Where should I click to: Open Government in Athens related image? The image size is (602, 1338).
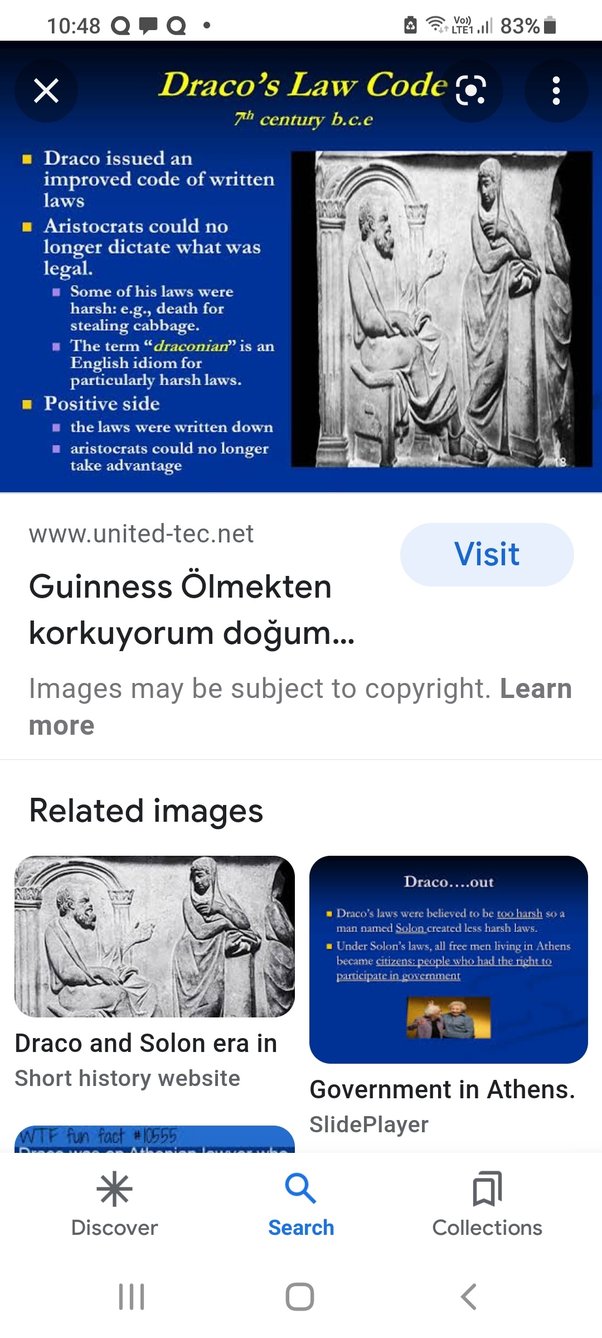click(448, 959)
